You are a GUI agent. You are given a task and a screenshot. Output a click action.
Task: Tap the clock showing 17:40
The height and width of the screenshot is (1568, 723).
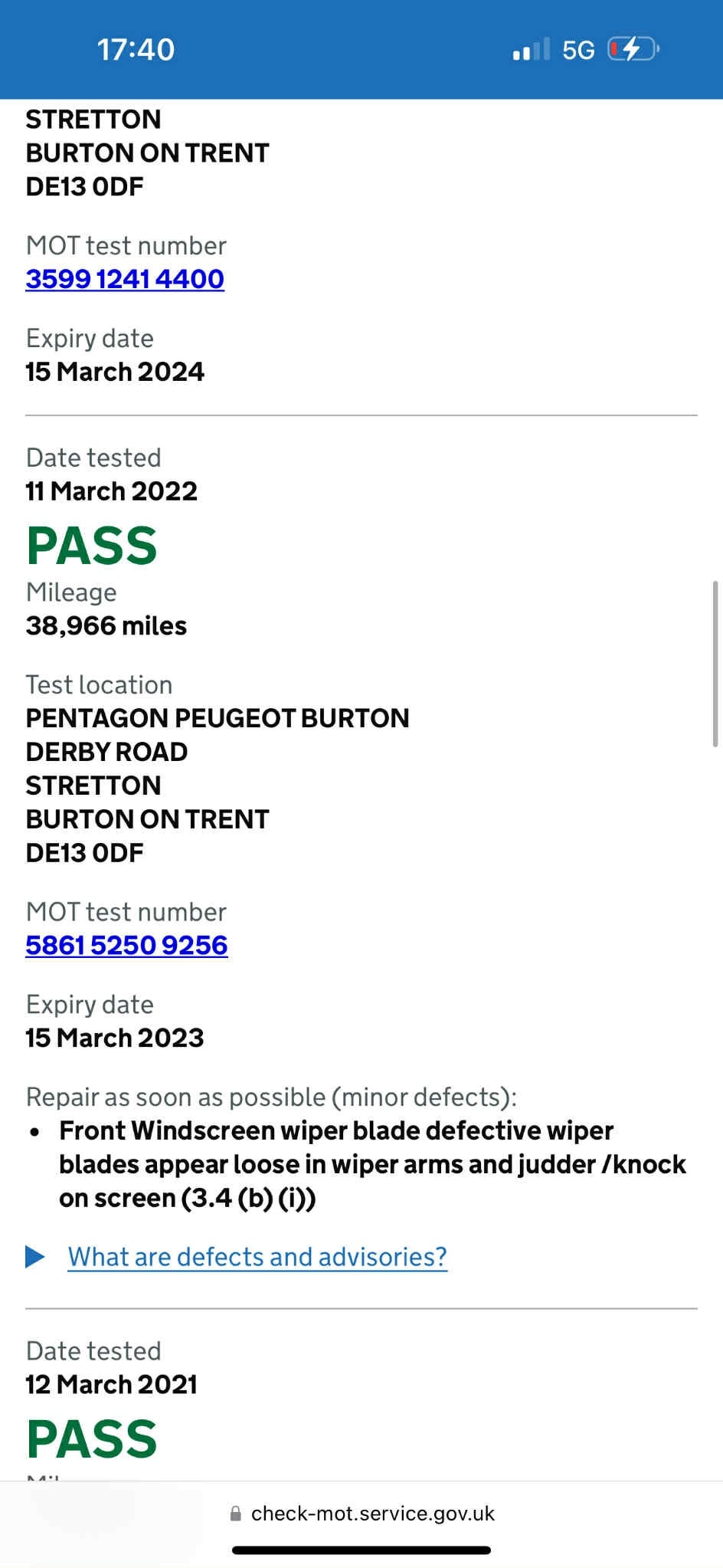click(136, 49)
